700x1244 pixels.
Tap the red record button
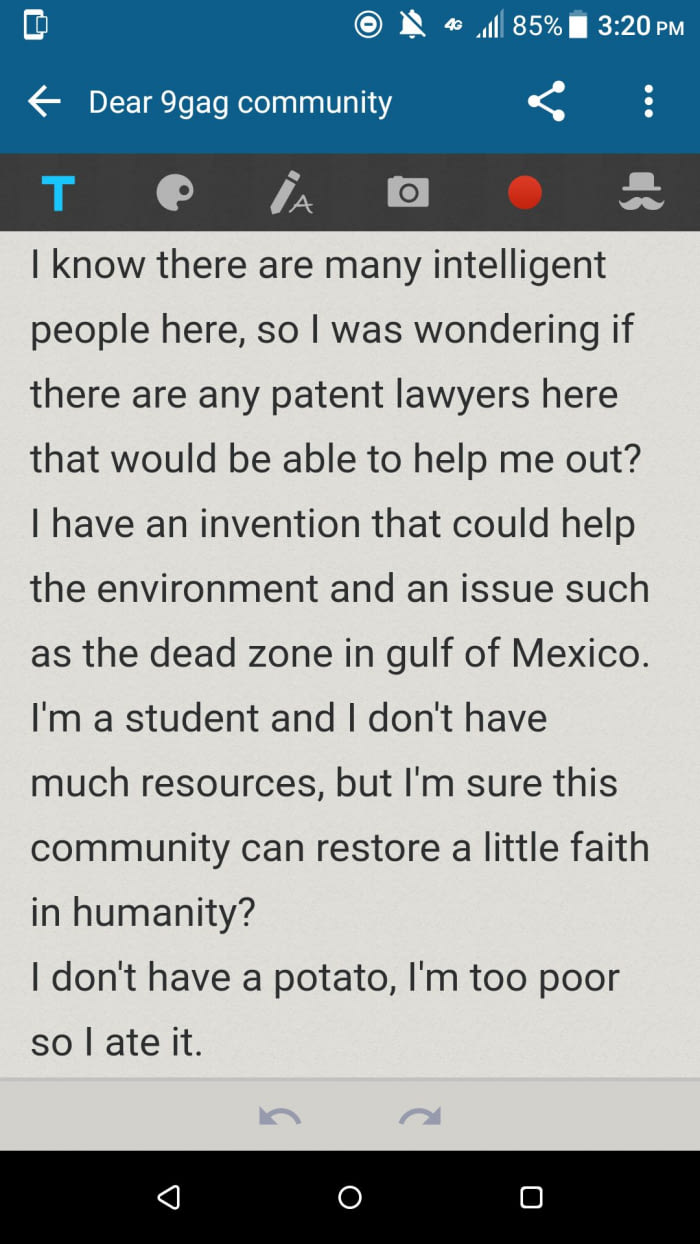click(x=525, y=192)
